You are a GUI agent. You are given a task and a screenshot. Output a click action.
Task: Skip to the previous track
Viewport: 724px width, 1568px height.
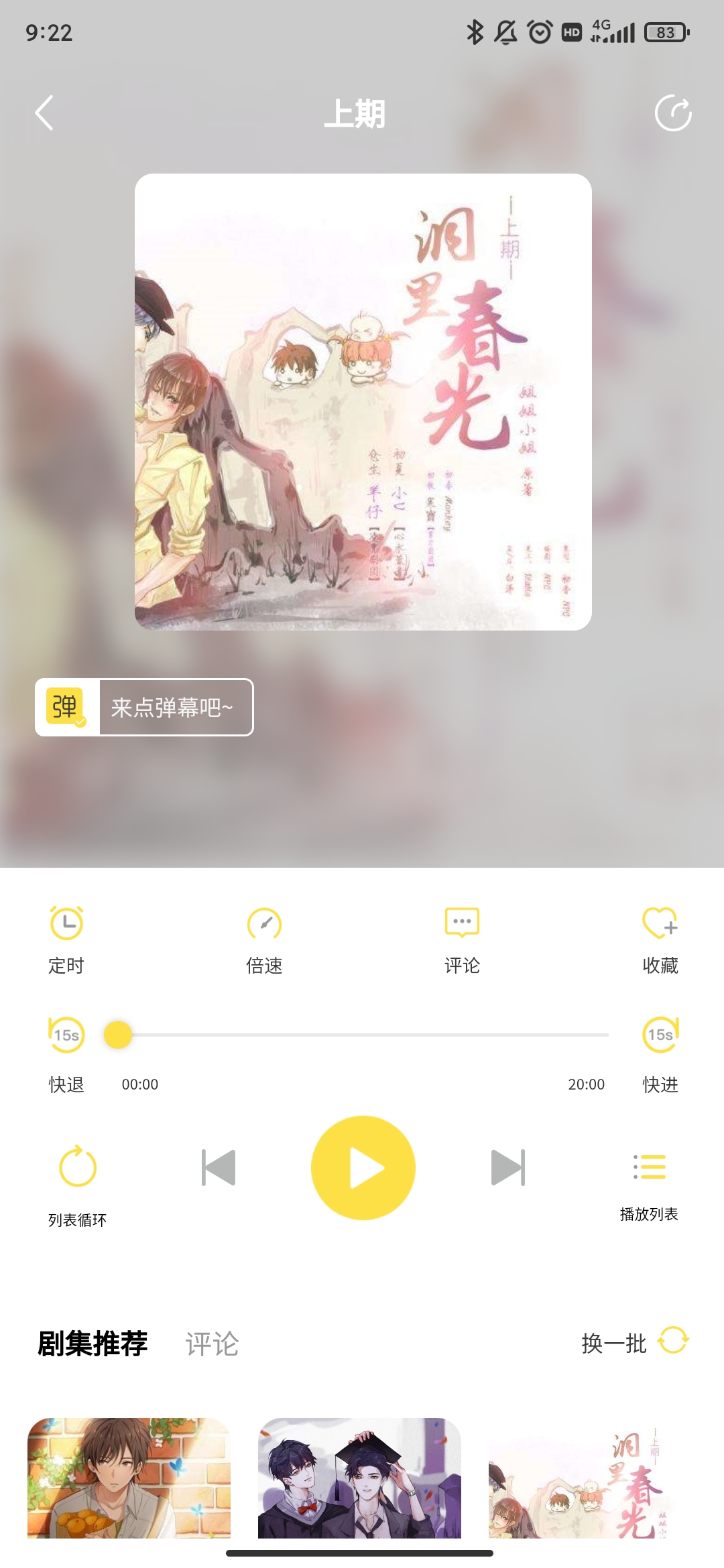coord(219,1167)
